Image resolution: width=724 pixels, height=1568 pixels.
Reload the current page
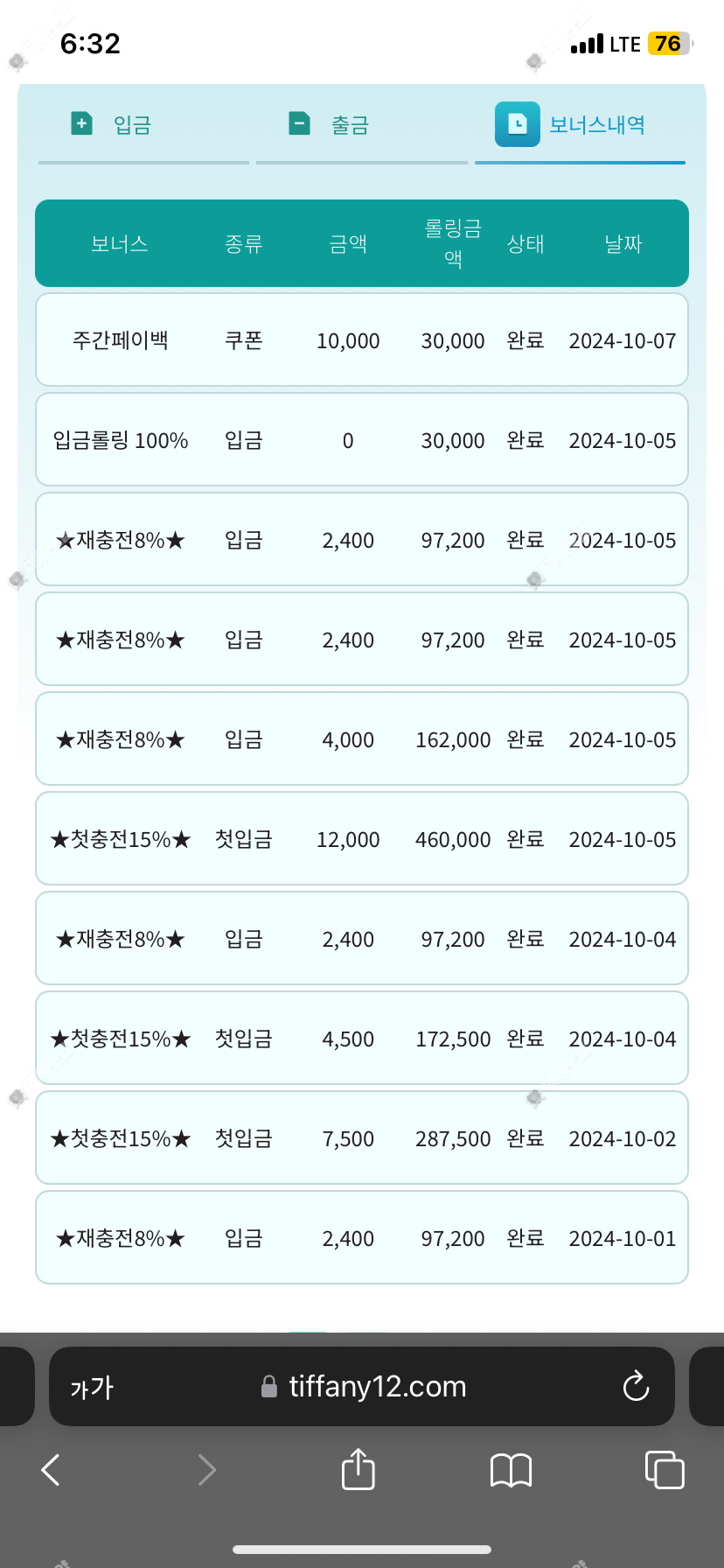click(636, 1386)
